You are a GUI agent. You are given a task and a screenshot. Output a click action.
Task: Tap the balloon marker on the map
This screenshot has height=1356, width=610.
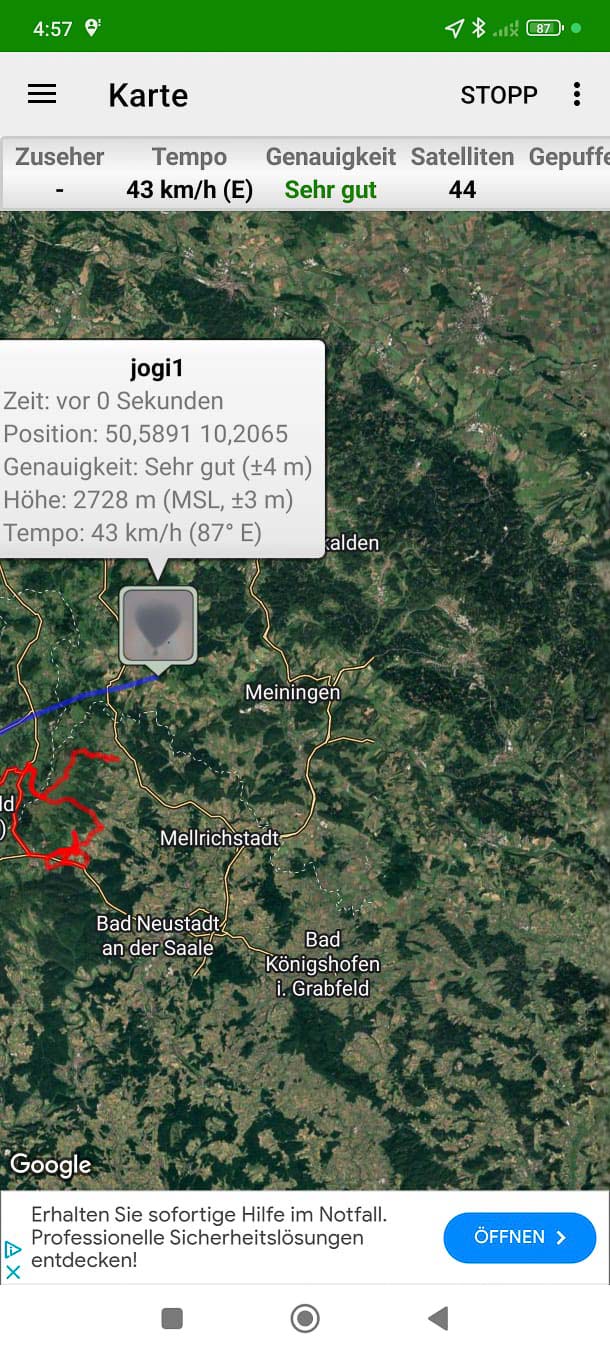click(x=158, y=626)
